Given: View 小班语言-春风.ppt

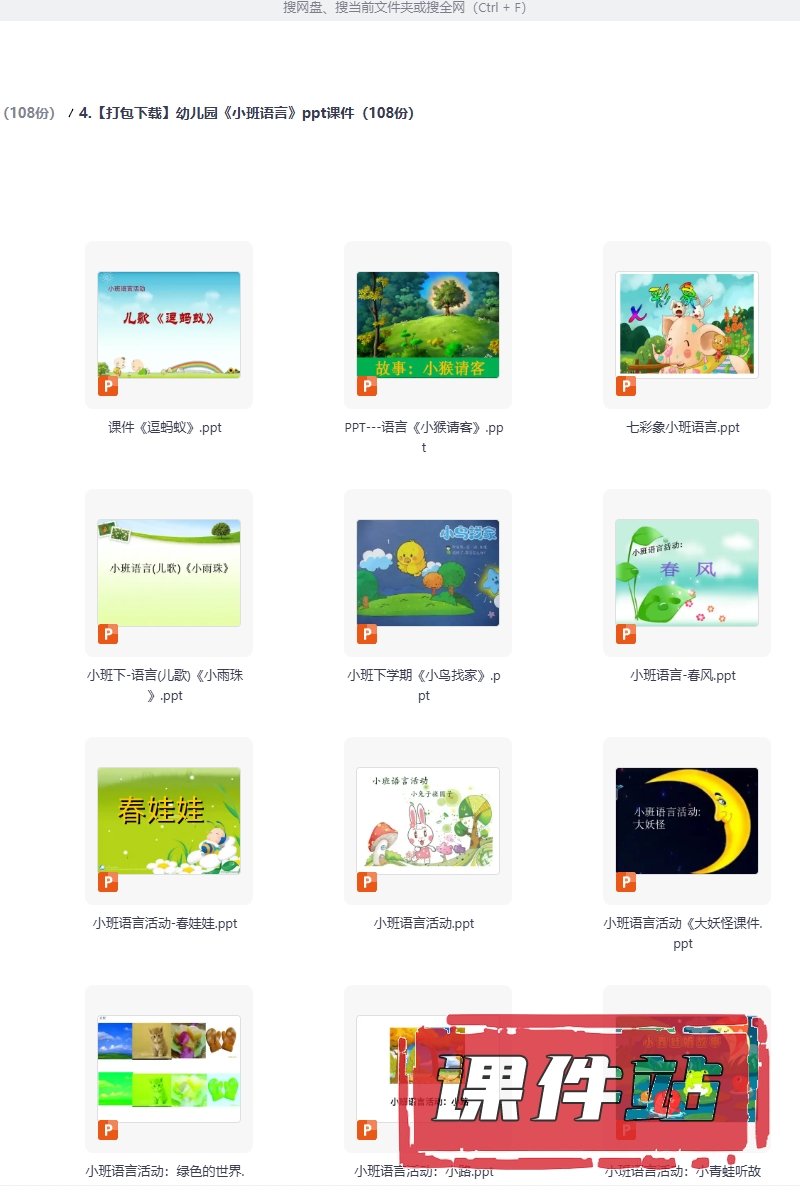Looking at the screenshot, I should [x=686, y=573].
